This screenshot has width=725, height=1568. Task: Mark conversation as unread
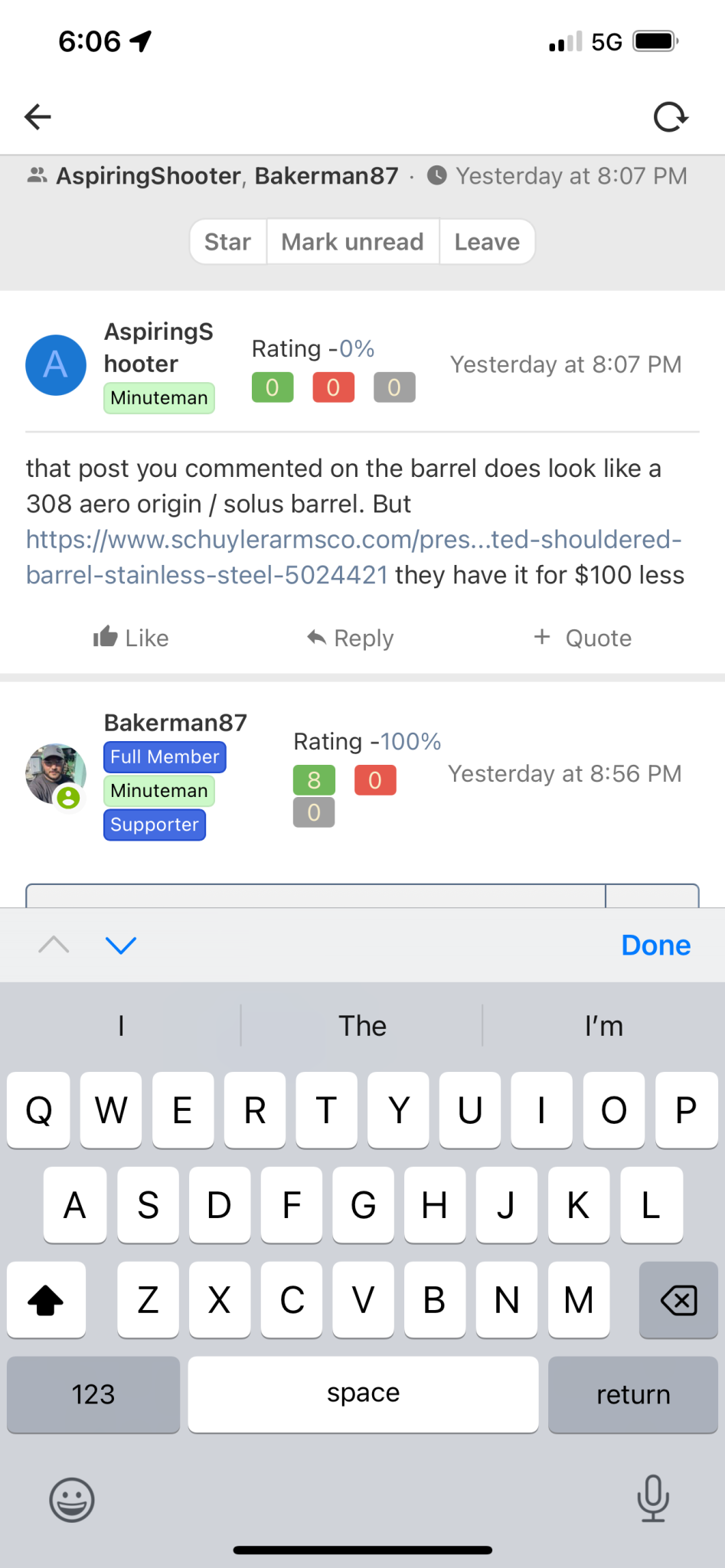coord(352,242)
